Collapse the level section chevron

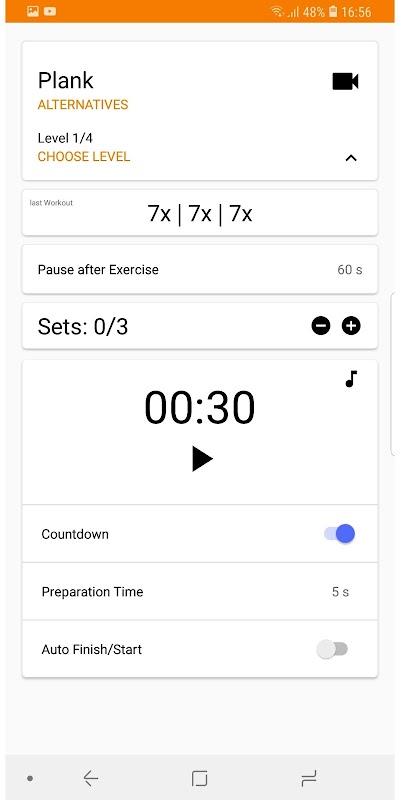click(x=351, y=158)
